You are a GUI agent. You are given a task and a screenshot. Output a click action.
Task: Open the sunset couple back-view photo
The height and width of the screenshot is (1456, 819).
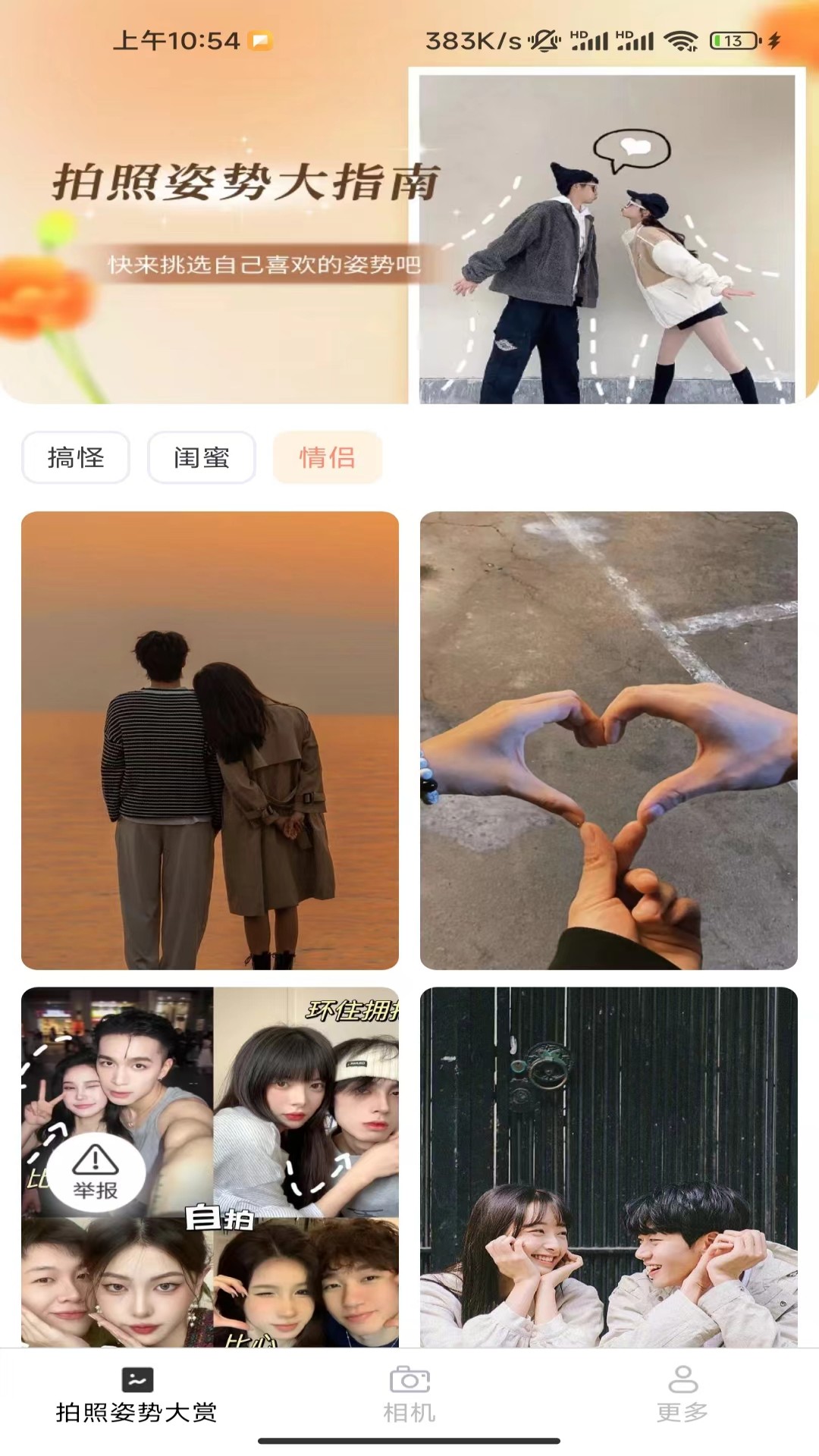pyautogui.click(x=210, y=740)
